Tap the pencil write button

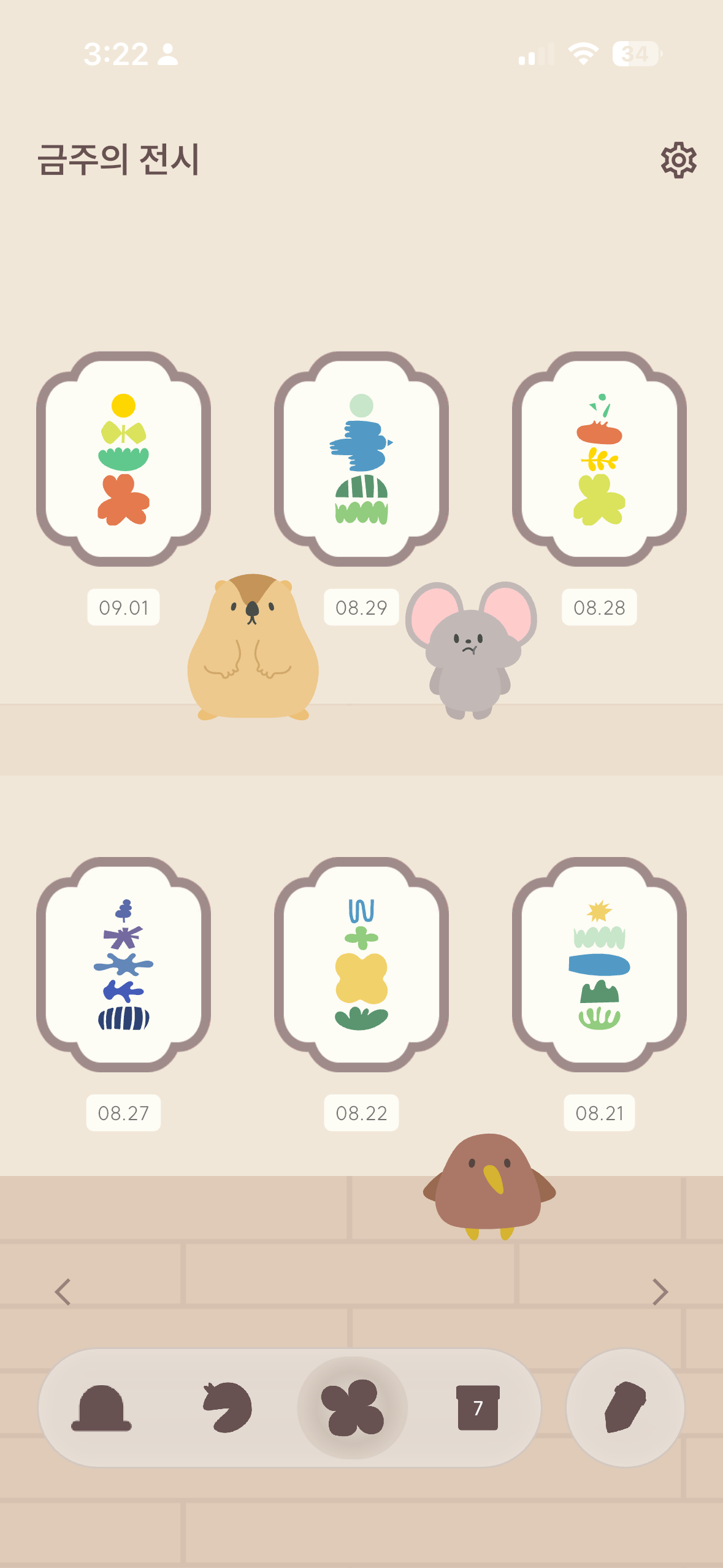(625, 1408)
